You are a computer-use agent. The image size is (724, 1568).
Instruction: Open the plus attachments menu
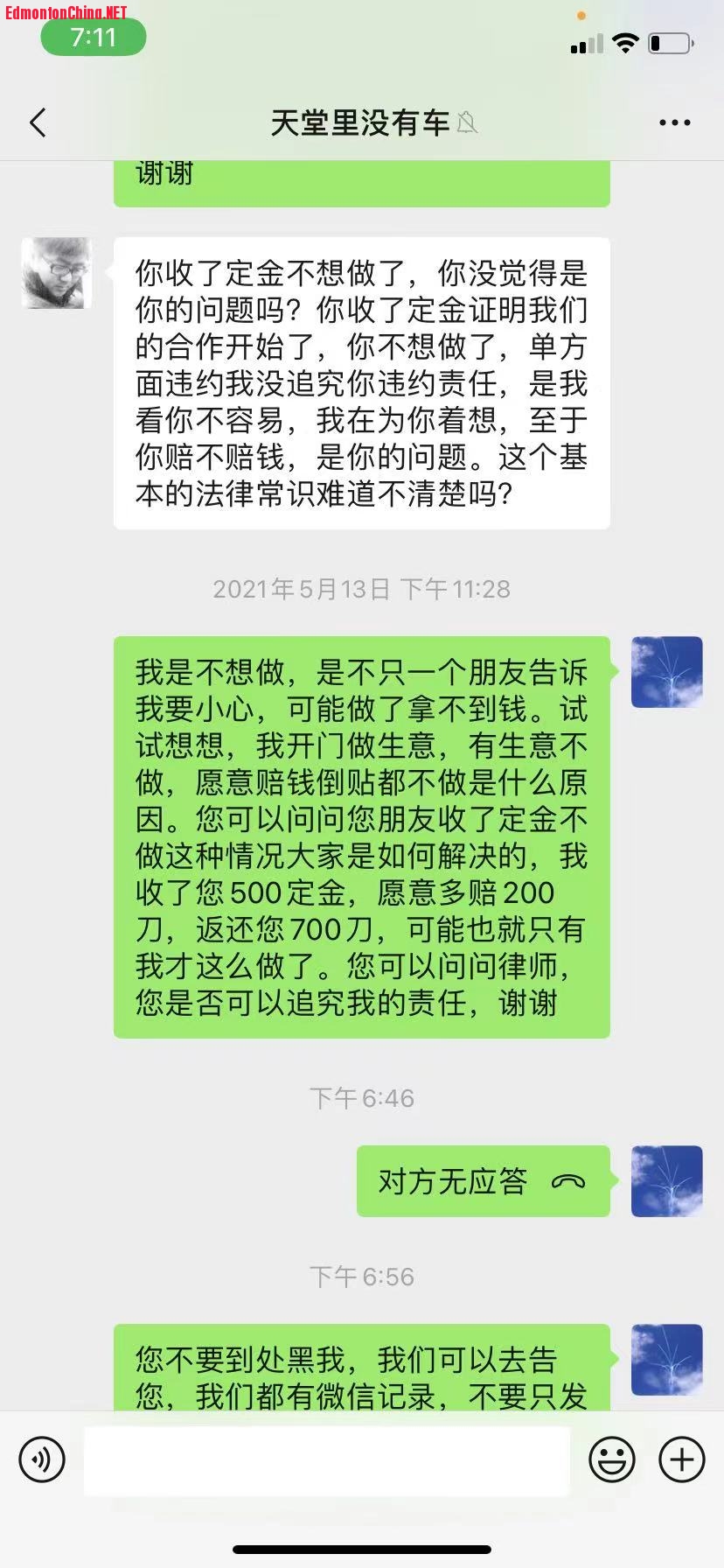pyautogui.click(x=681, y=1459)
